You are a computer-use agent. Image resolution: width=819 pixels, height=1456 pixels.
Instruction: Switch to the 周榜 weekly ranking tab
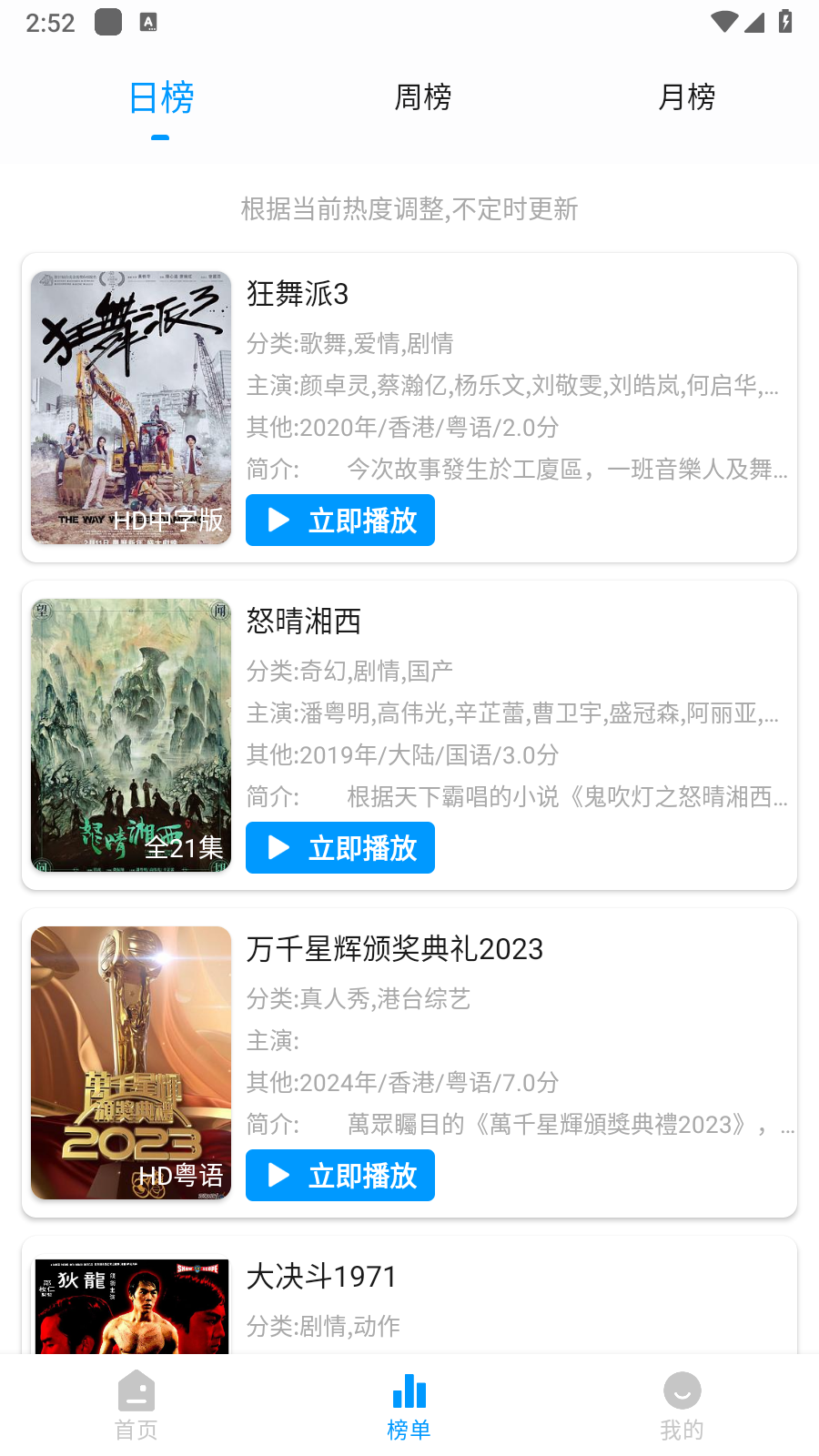tap(423, 96)
